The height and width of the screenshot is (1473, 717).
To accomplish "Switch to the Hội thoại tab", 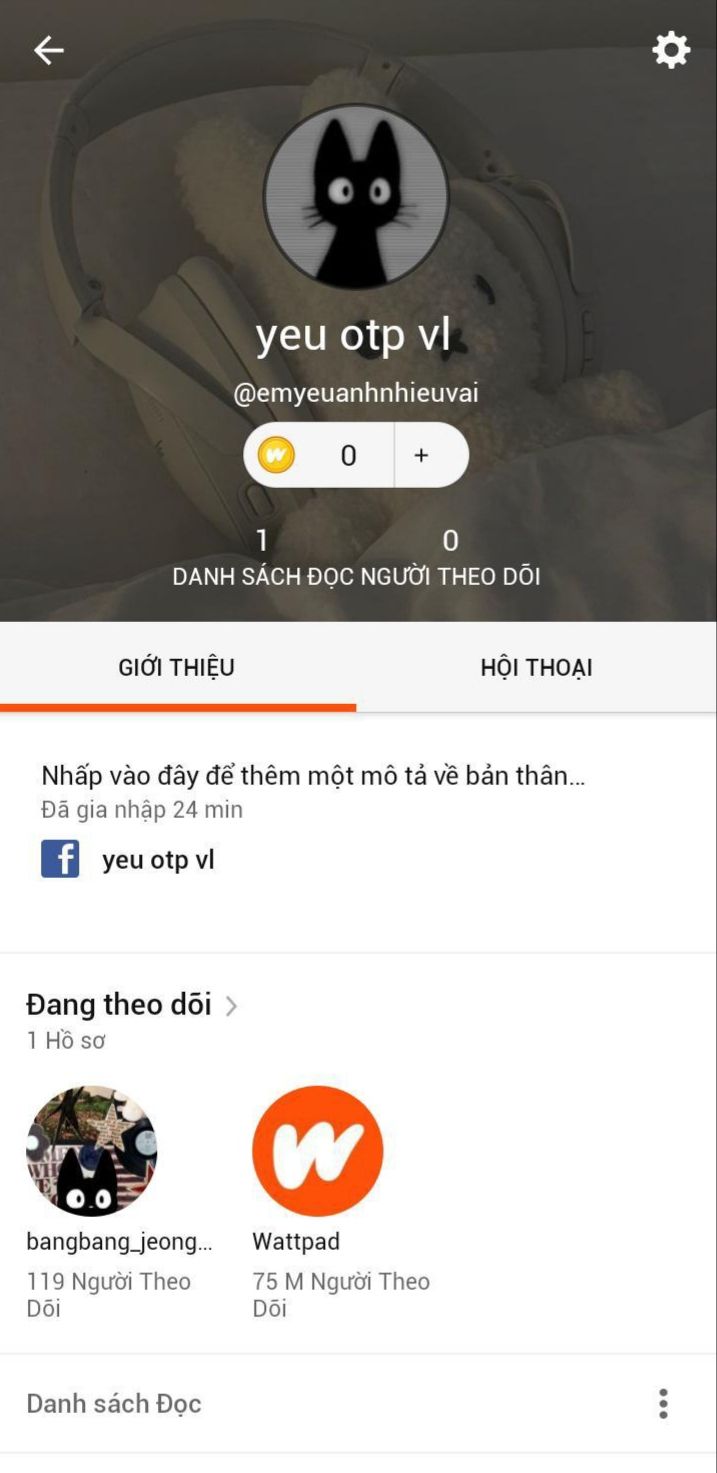I will click(536, 668).
